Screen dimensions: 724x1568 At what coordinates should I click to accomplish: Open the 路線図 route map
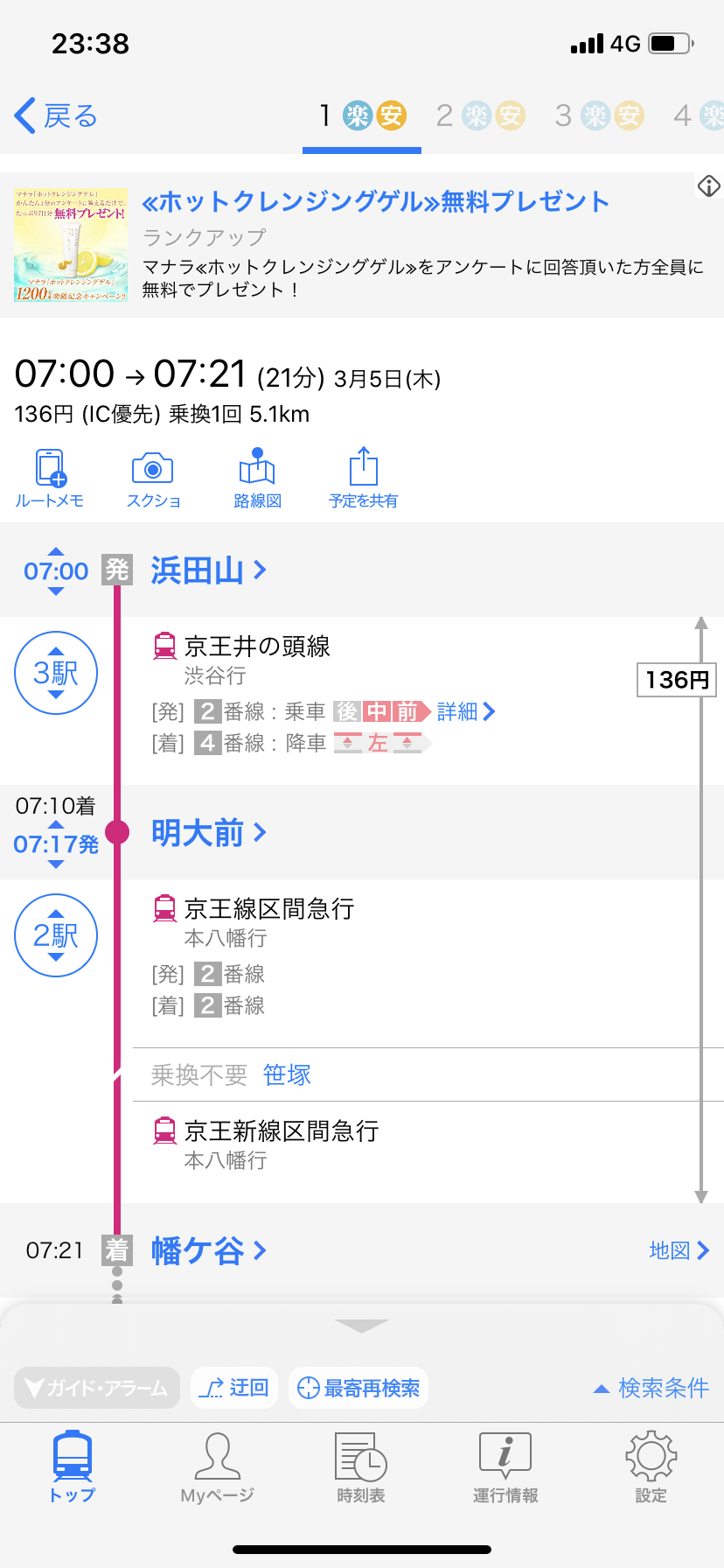tap(257, 479)
